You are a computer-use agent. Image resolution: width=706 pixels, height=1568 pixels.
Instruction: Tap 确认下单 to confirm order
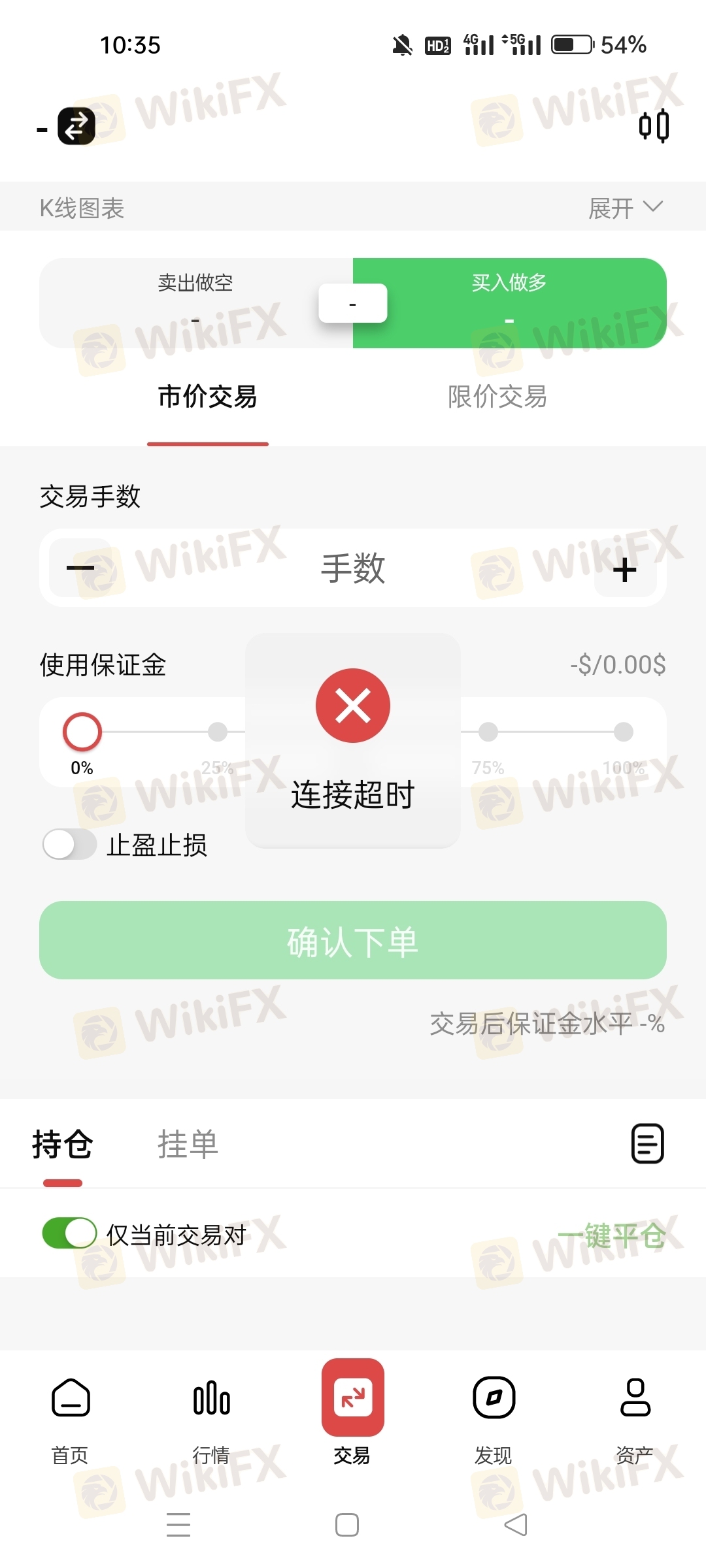coord(353,940)
